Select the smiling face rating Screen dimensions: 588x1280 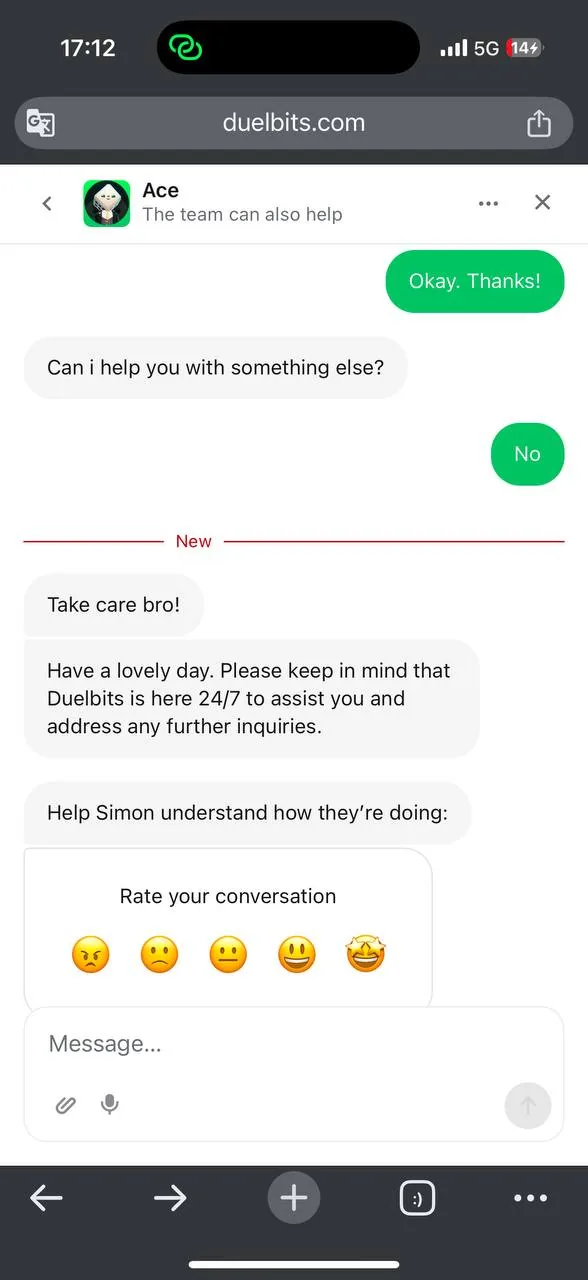click(x=297, y=955)
